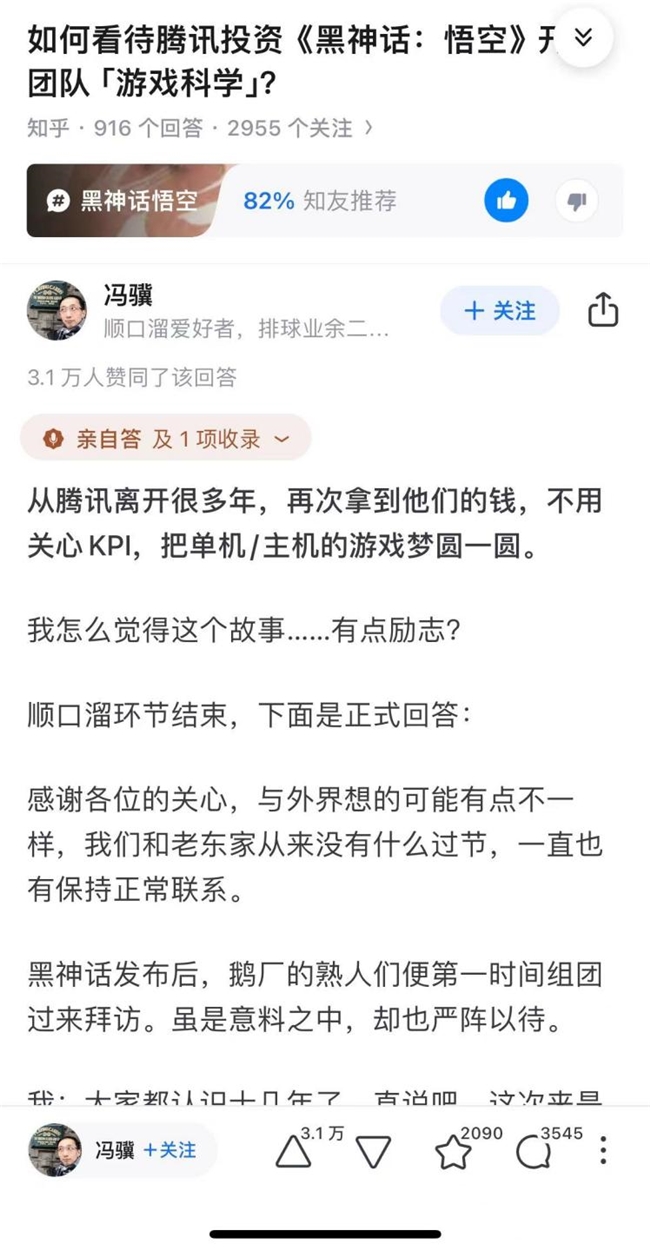650x1250 pixels.
Task: Expand the collapsed question title chevron
Action: click(583, 37)
